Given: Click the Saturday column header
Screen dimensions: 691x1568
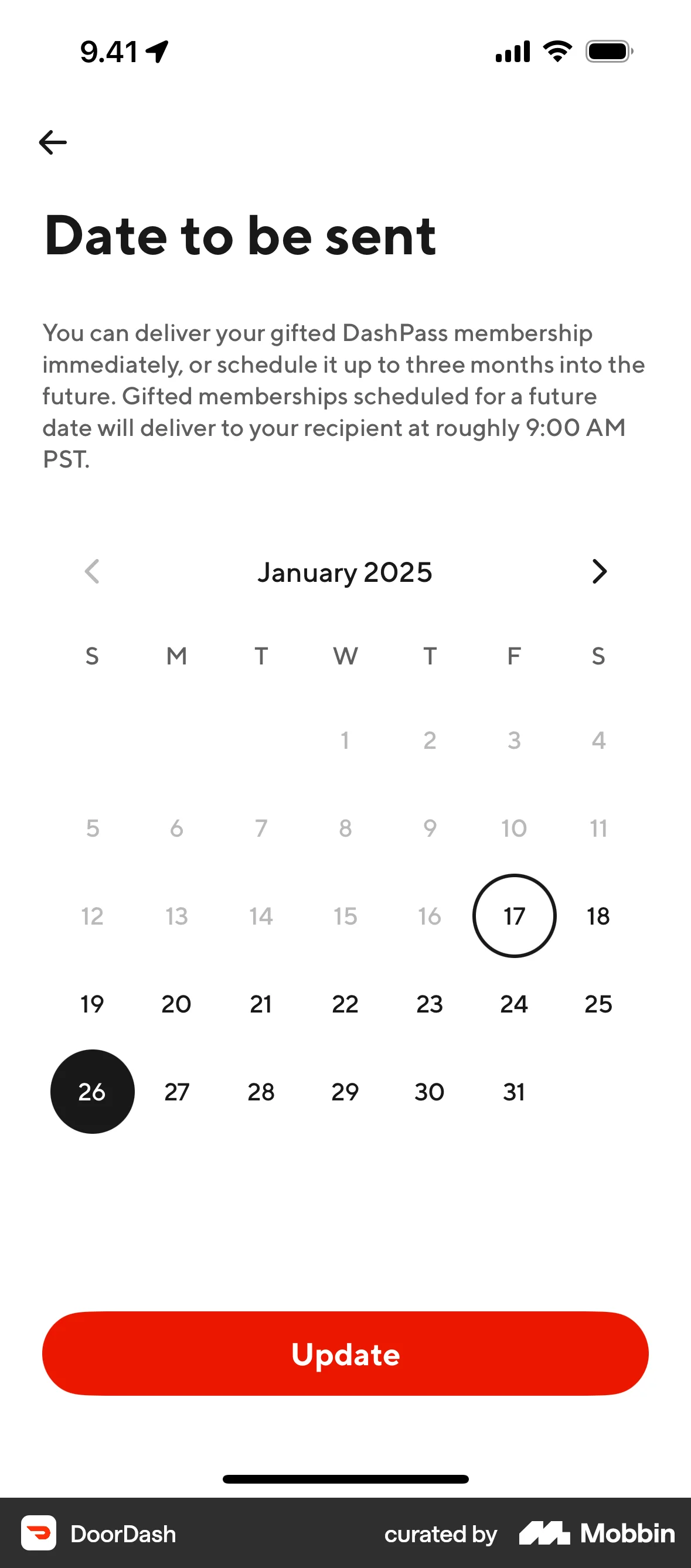Looking at the screenshot, I should point(599,656).
